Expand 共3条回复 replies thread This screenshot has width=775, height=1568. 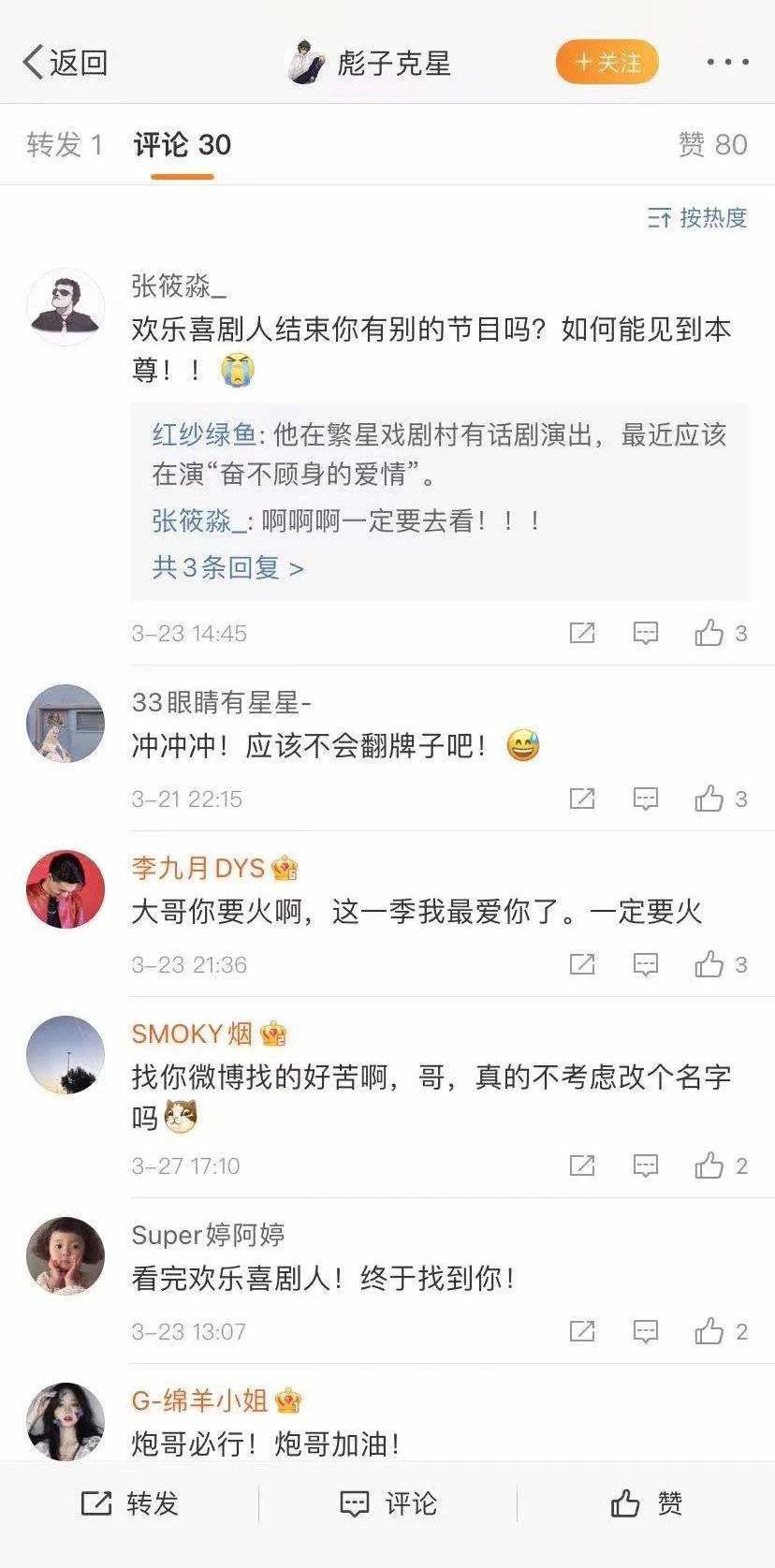pos(227,567)
